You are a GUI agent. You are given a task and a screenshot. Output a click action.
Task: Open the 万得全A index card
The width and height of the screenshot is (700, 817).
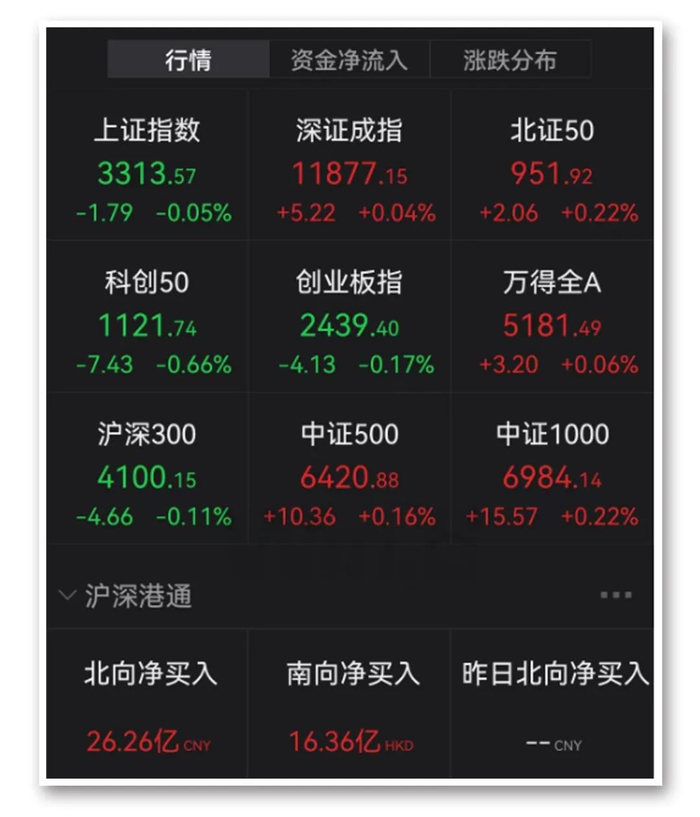pyautogui.click(x=552, y=321)
